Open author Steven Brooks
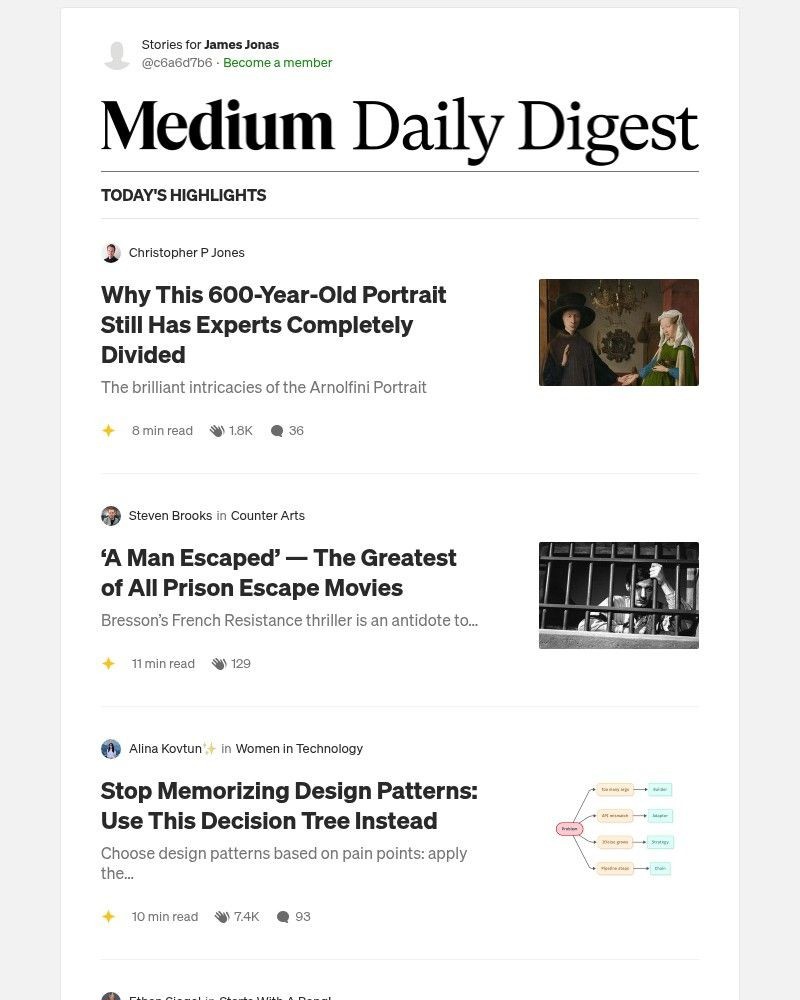Image resolution: width=800 pixels, height=1000 pixels. point(170,515)
